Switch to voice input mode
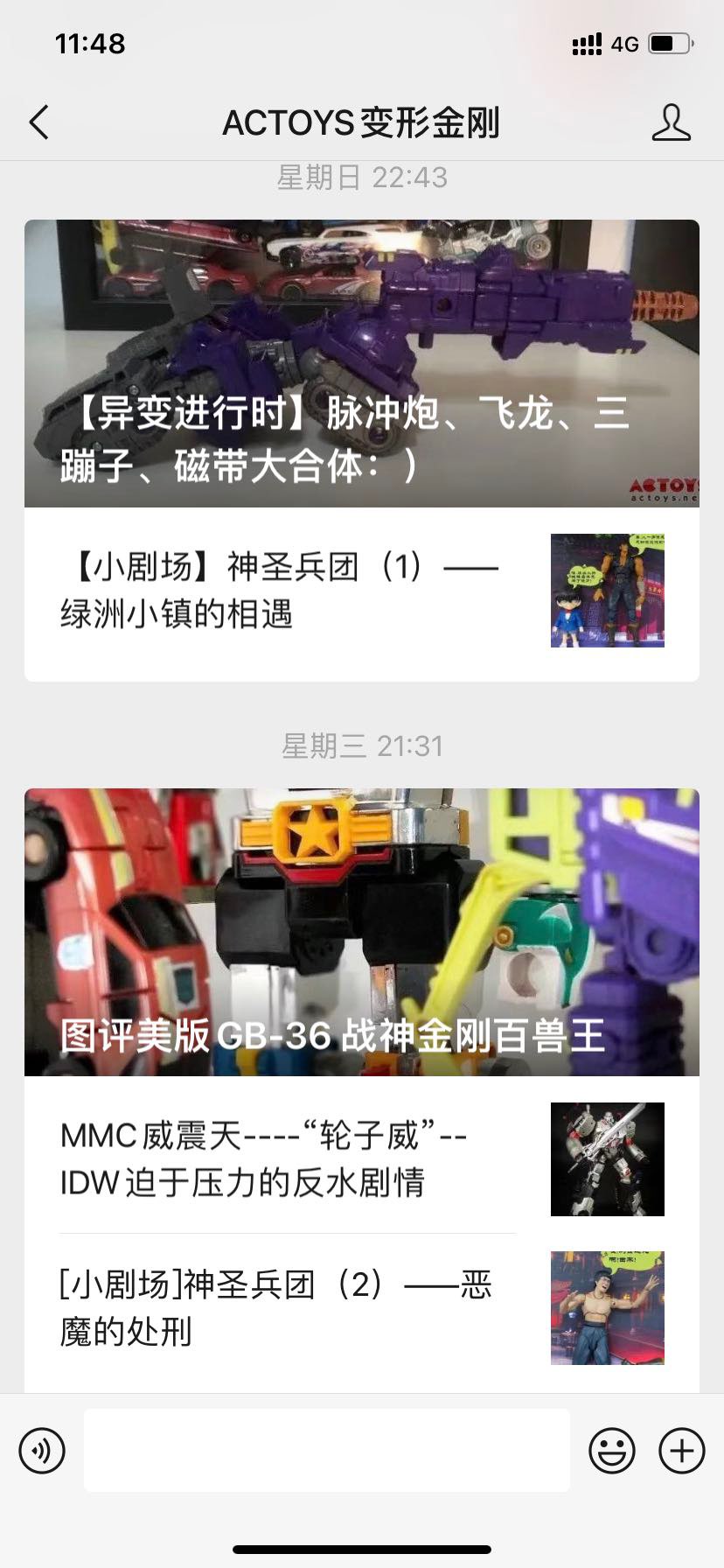This screenshot has height=1568, width=724. [42, 1451]
